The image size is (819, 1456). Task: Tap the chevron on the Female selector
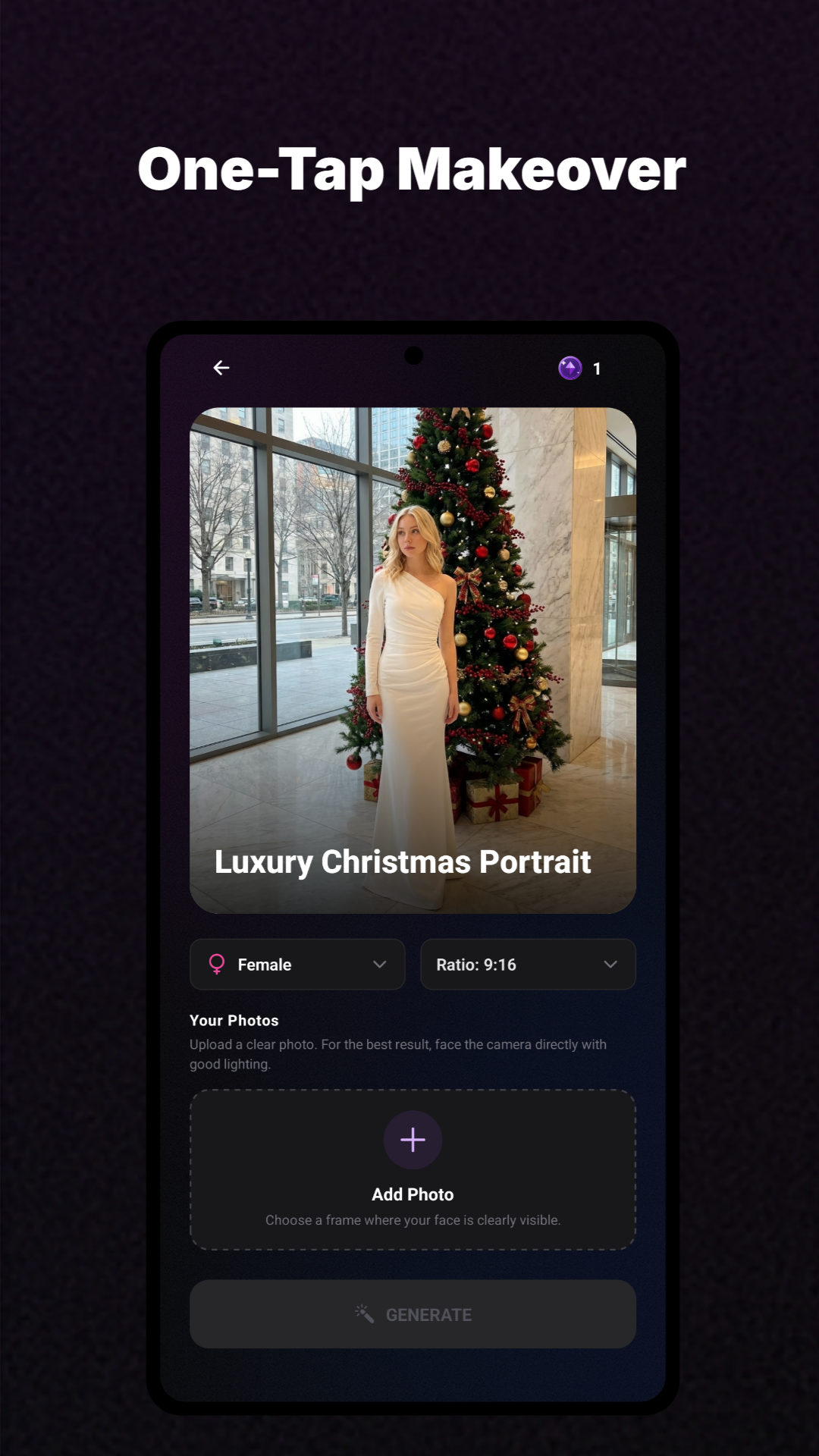click(x=381, y=965)
